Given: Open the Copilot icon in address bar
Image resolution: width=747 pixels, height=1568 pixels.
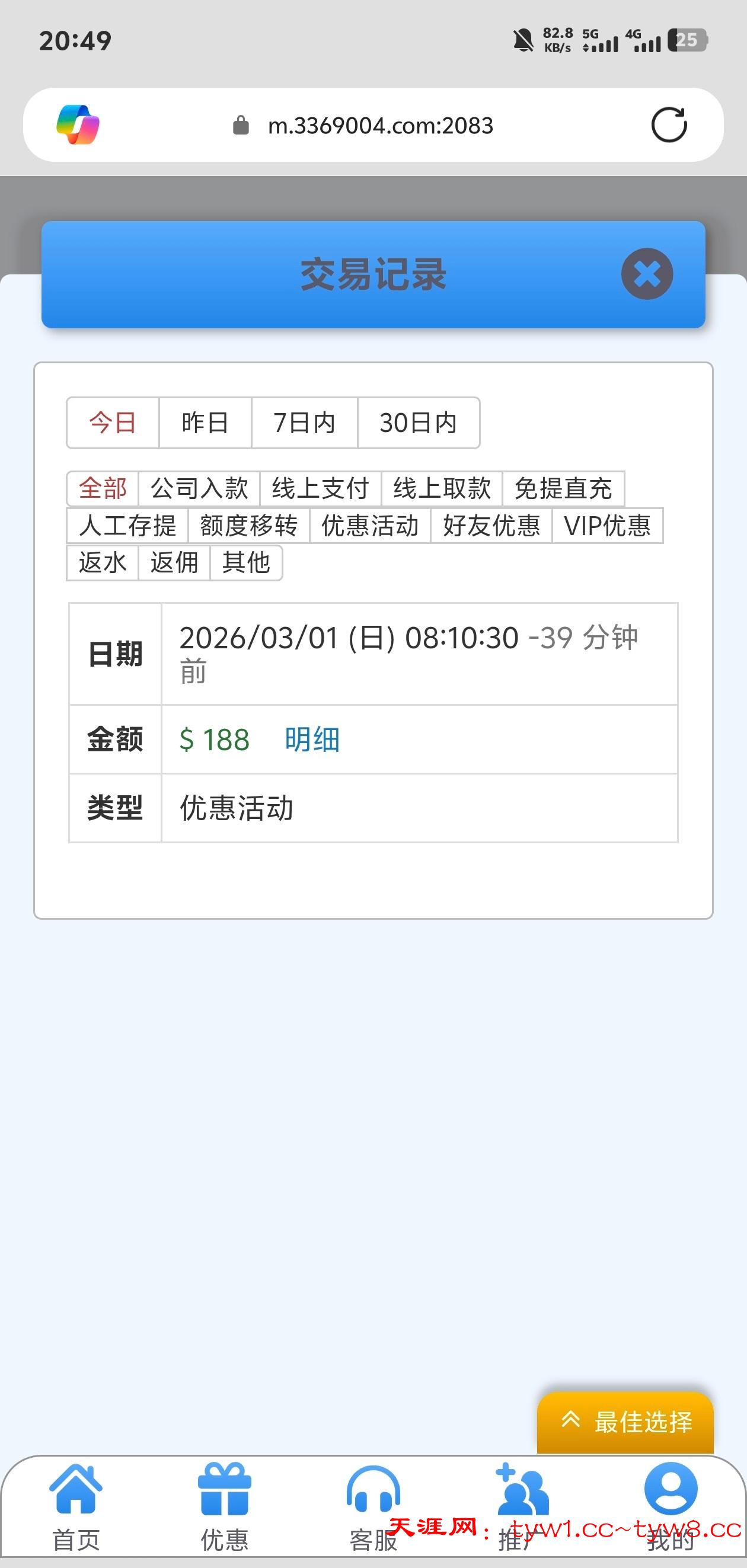Looking at the screenshot, I should click(78, 126).
